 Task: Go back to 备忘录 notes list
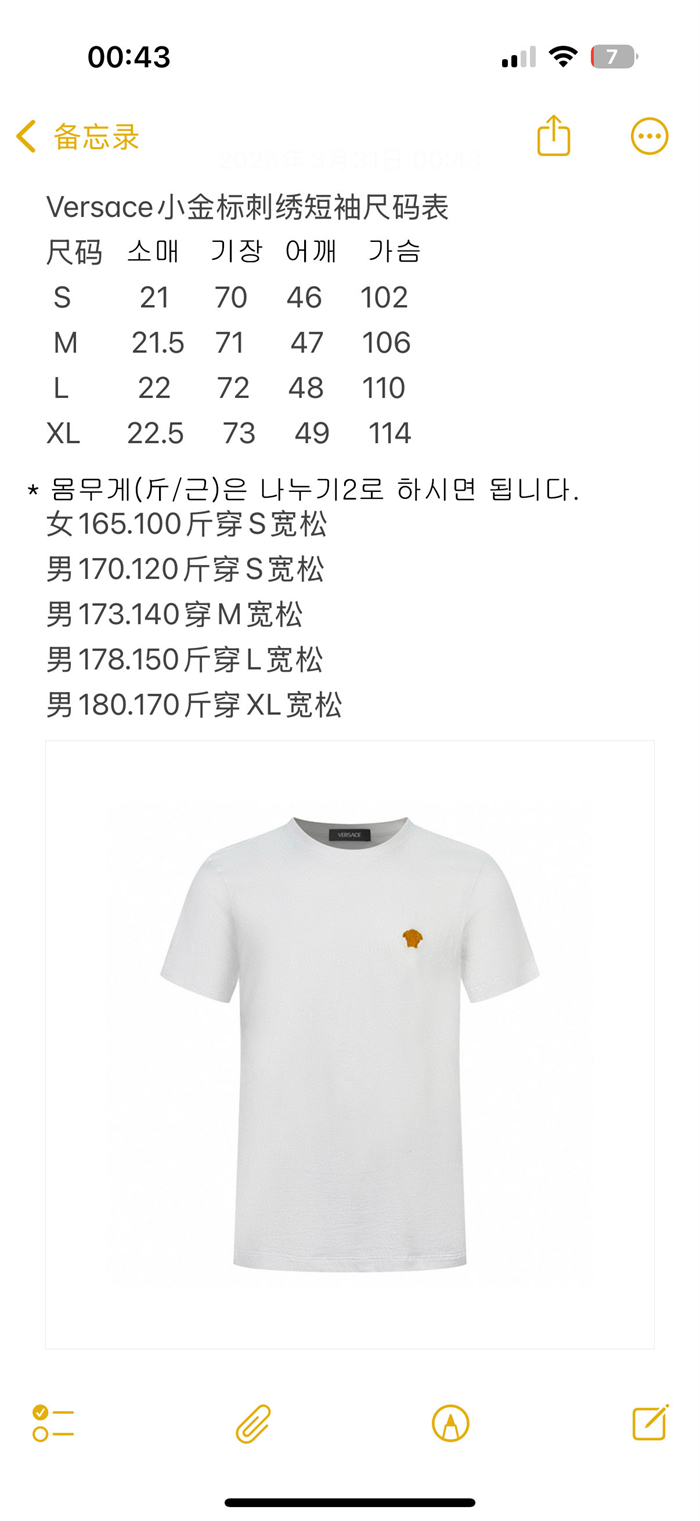tap(78, 137)
